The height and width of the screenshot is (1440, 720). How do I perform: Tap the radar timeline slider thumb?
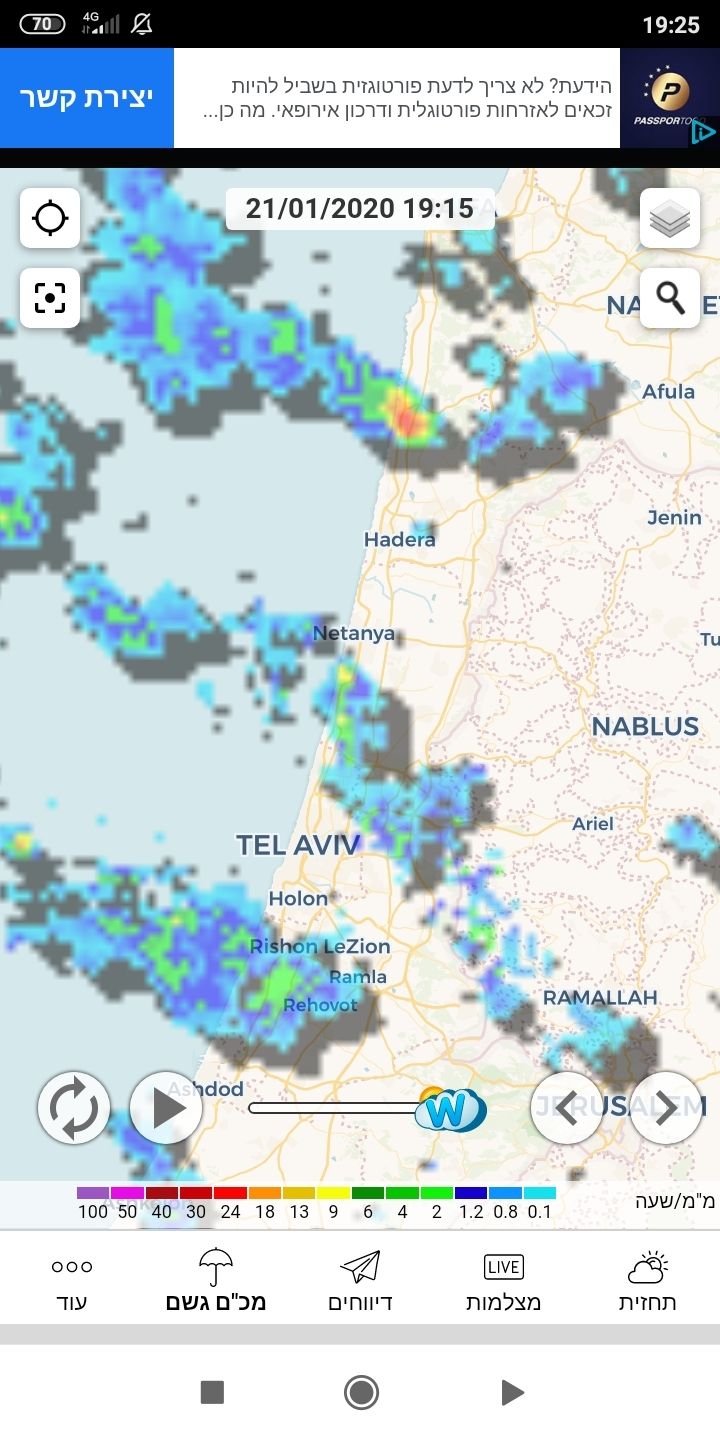point(450,1109)
